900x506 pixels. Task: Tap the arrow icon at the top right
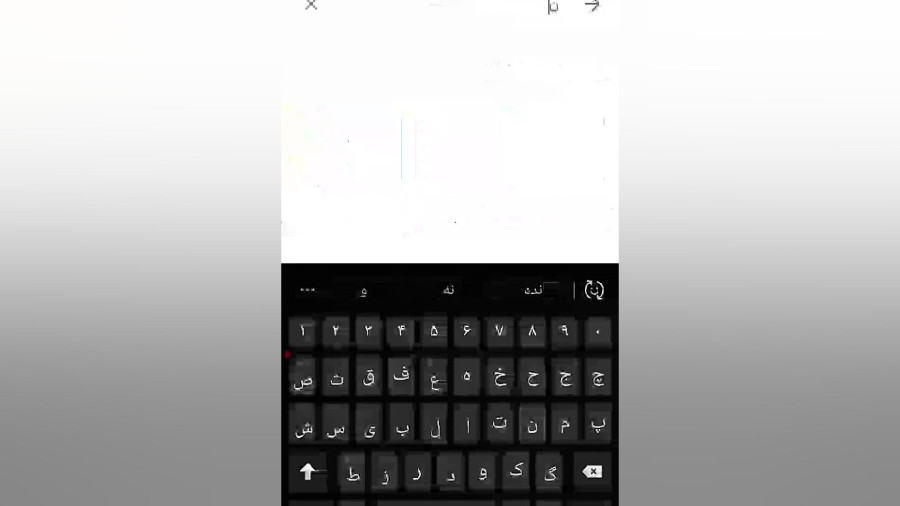pyautogui.click(x=592, y=6)
